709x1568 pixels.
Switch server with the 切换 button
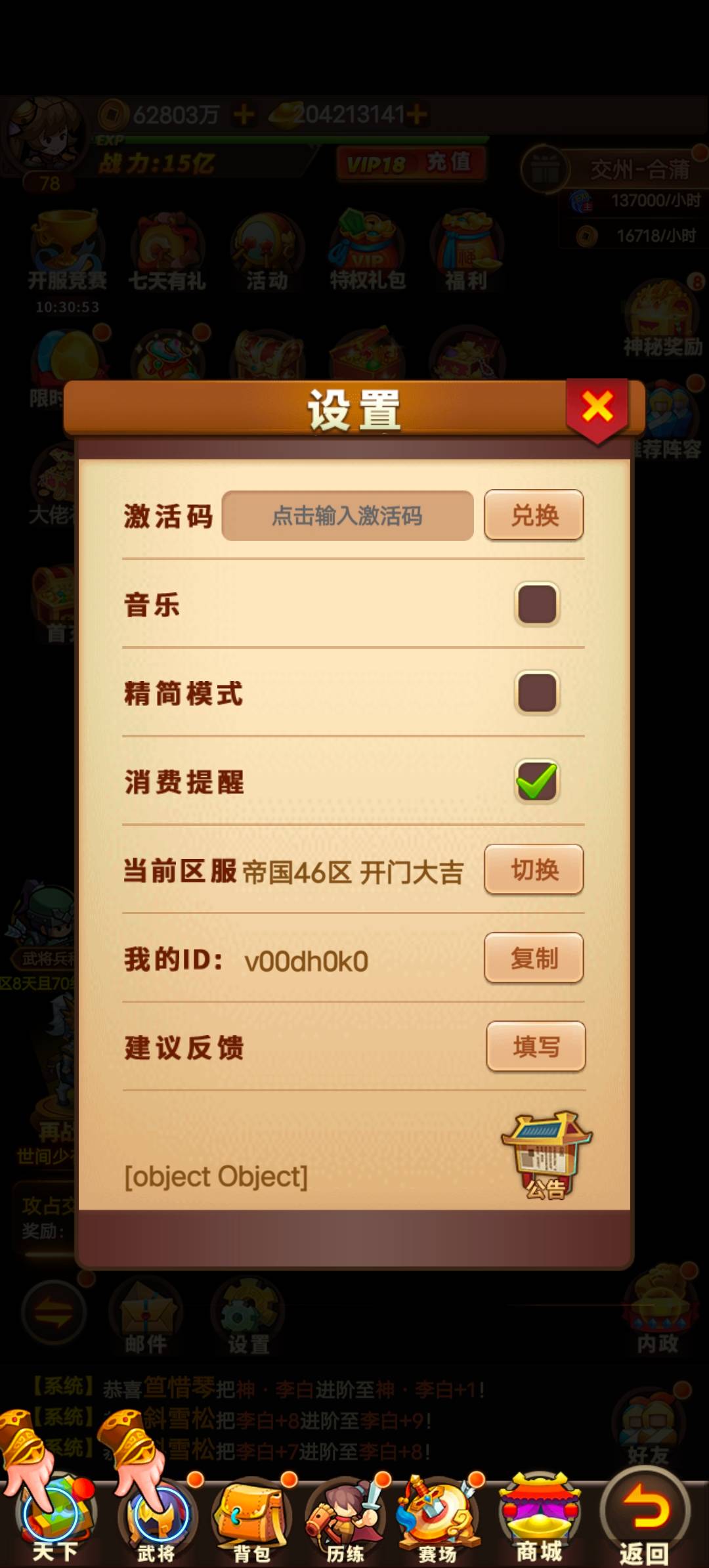[x=534, y=869]
